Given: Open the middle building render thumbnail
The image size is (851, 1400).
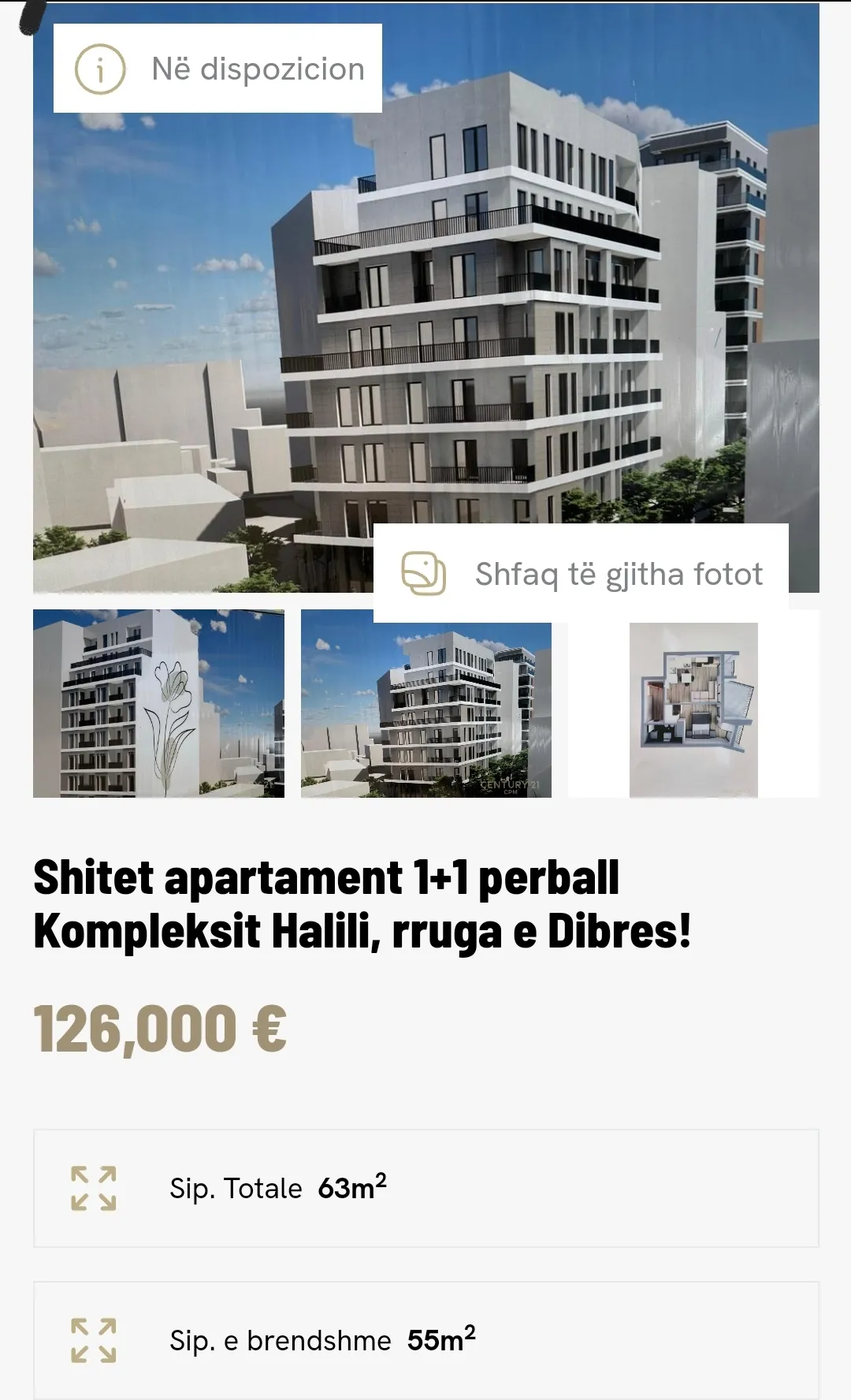Looking at the screenshot, I should [x=426, y=703].
